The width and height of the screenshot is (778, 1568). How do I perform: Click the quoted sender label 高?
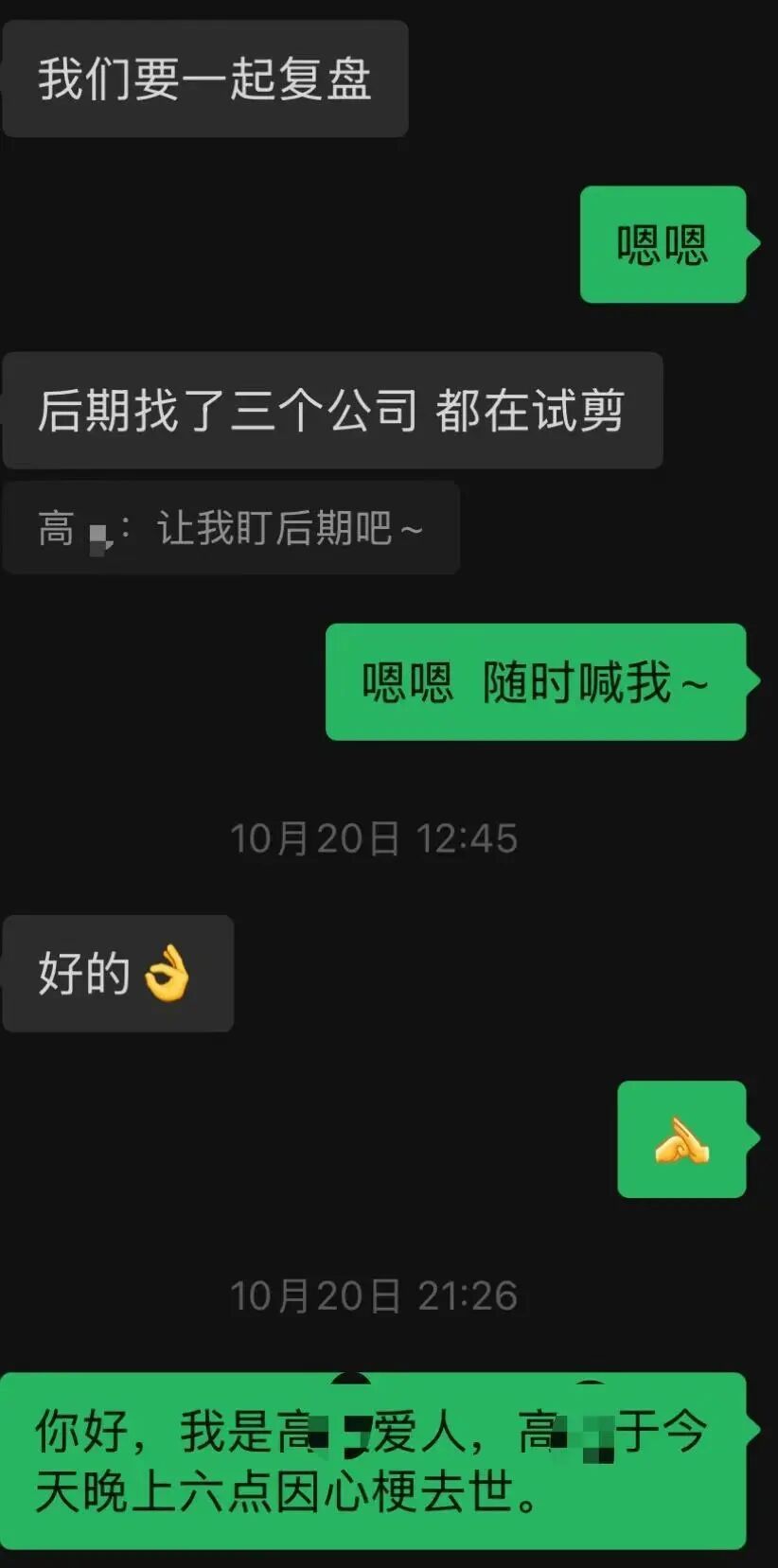coord(53,528)
